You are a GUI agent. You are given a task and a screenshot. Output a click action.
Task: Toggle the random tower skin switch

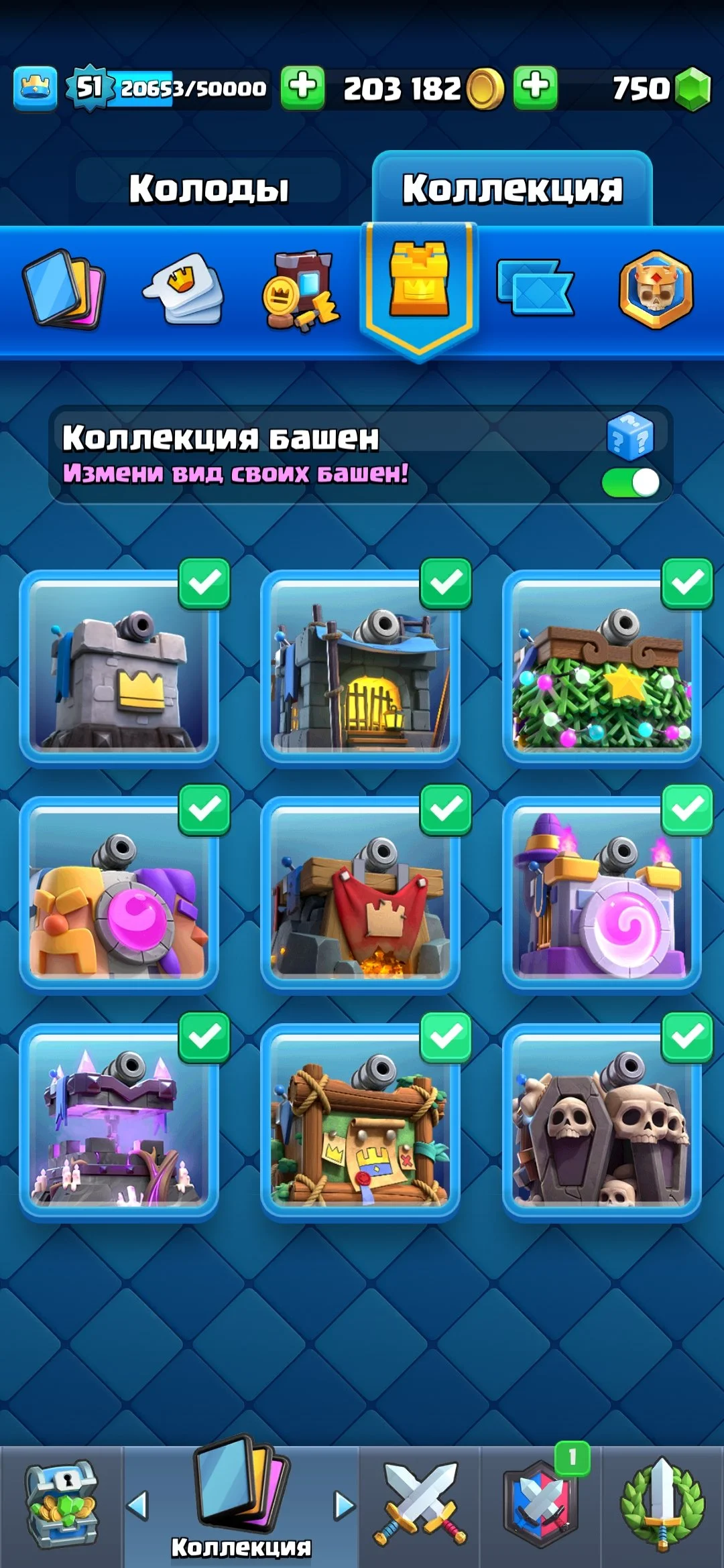(x=631, y=482)
